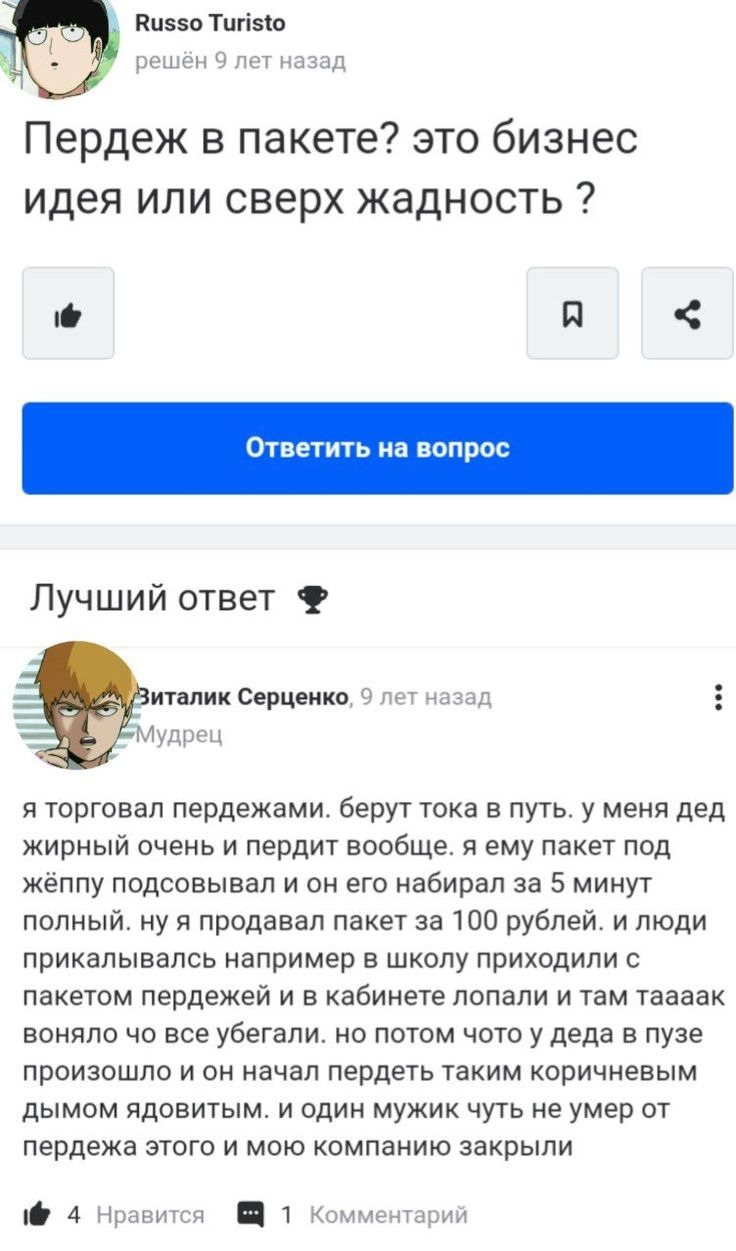Bookmark this question

tap(572, 313)
